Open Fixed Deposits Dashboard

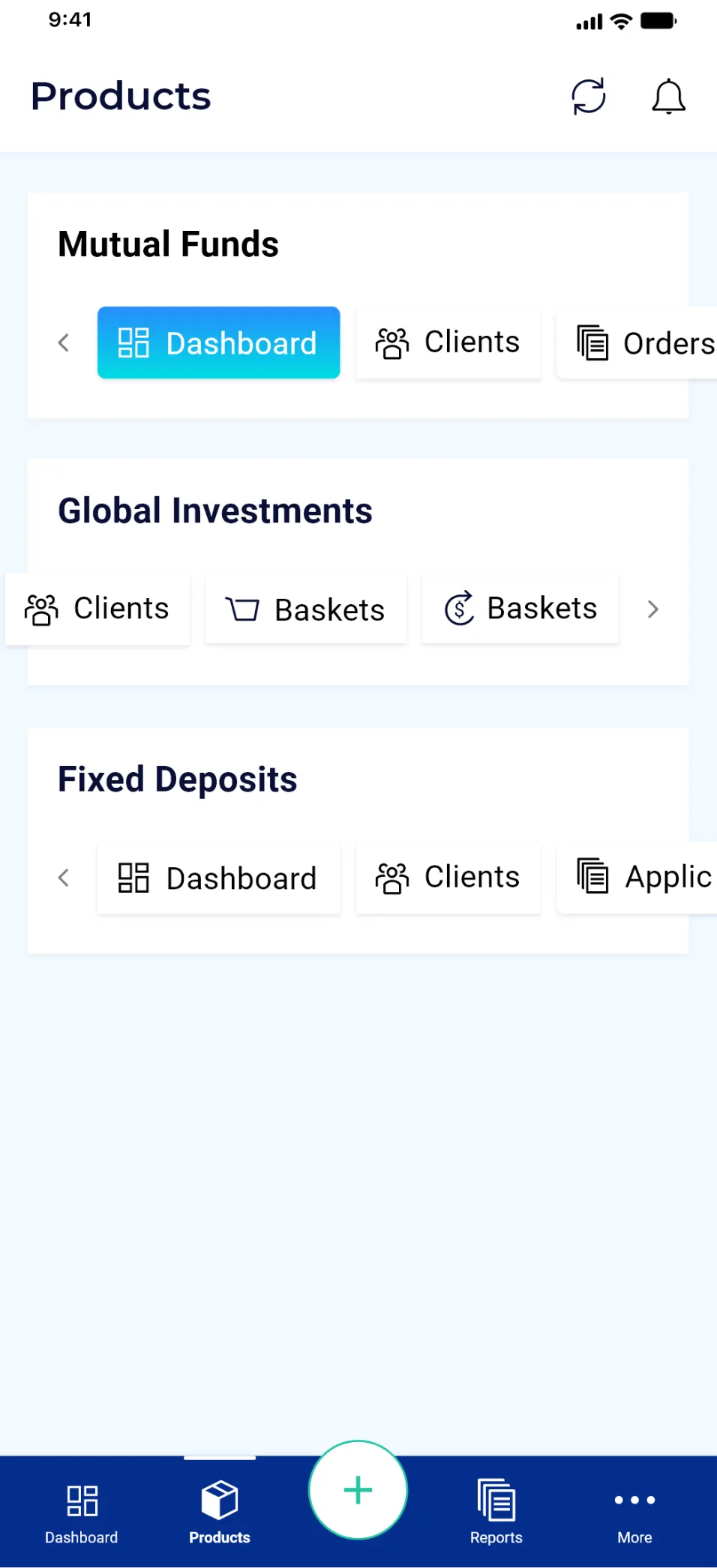(x=218, y=878)
